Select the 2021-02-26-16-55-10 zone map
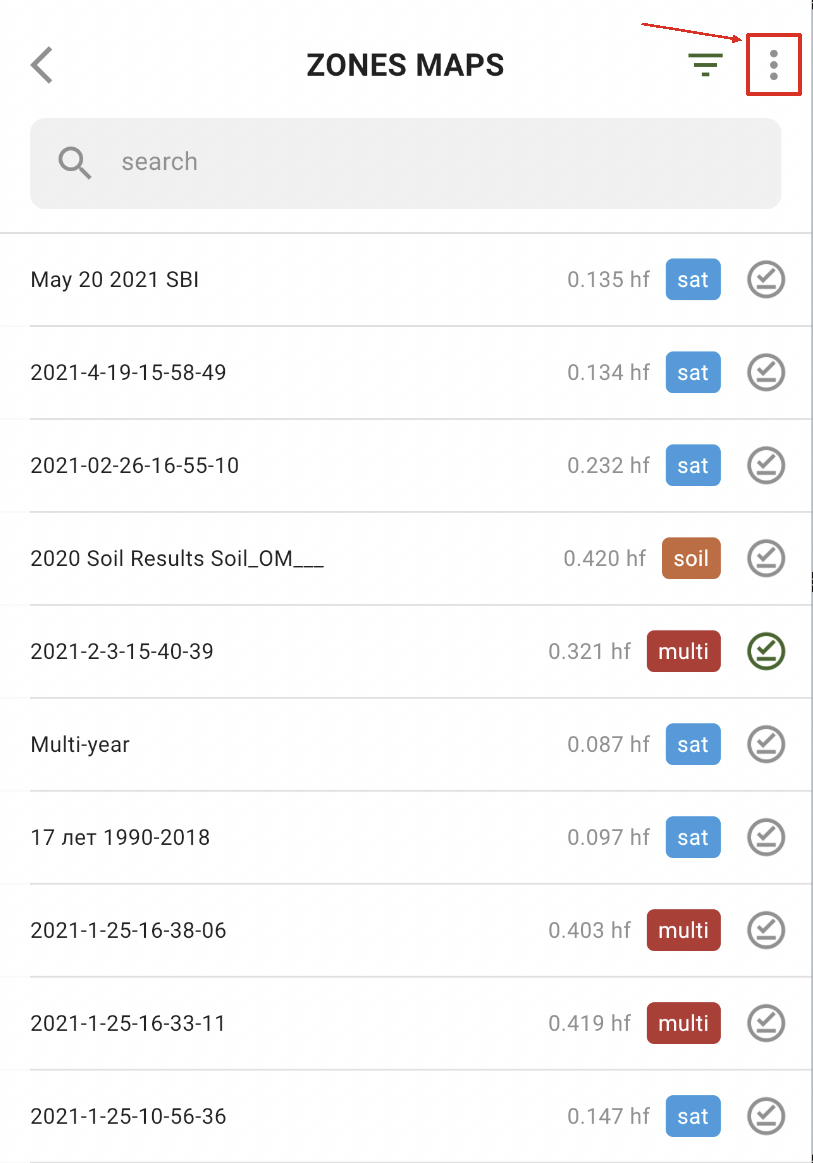The height and width of the screenshot is (1163, 813). [x=135, y=466]
